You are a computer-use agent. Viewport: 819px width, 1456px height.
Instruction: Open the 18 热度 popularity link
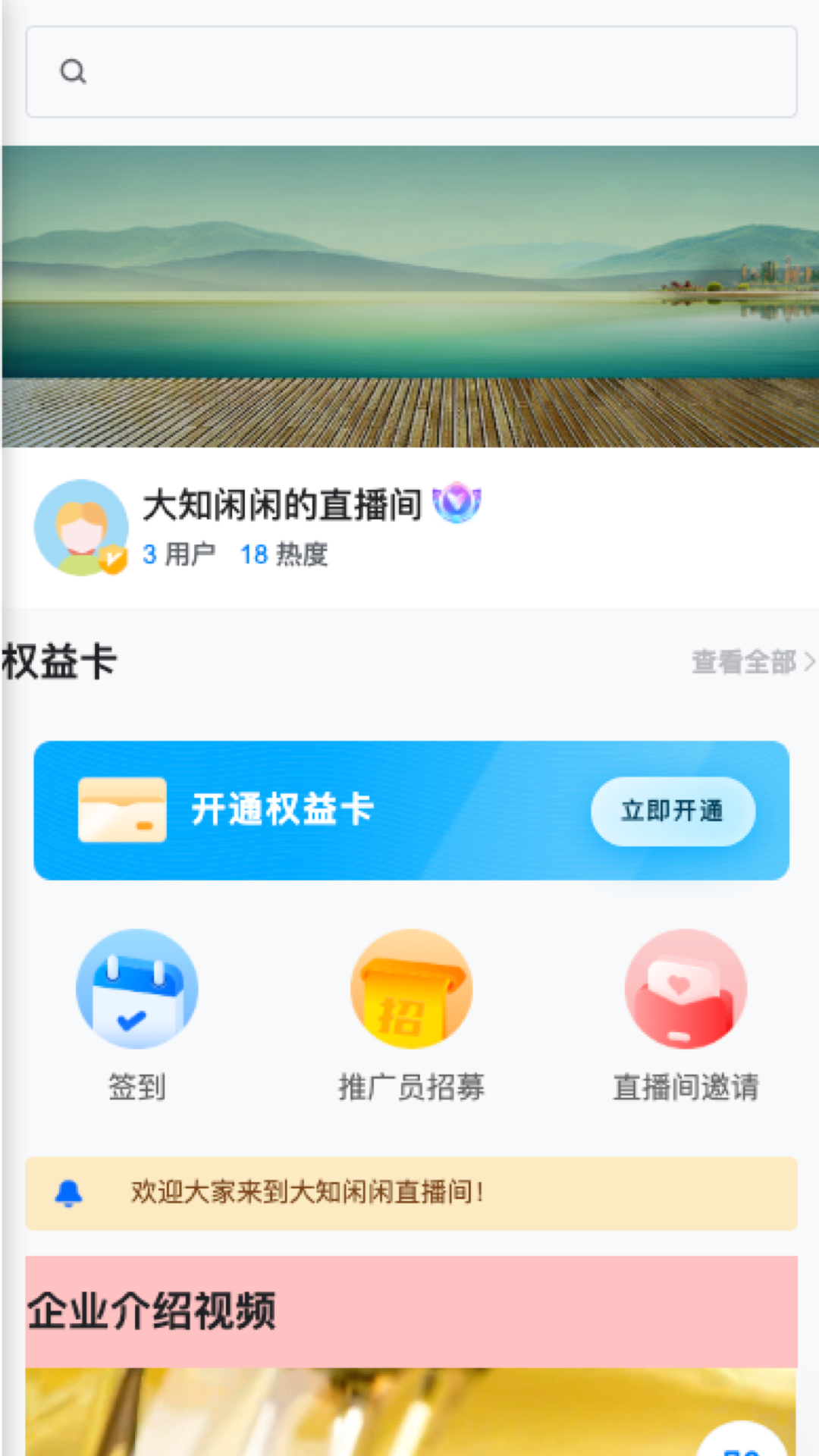[285, 554]
